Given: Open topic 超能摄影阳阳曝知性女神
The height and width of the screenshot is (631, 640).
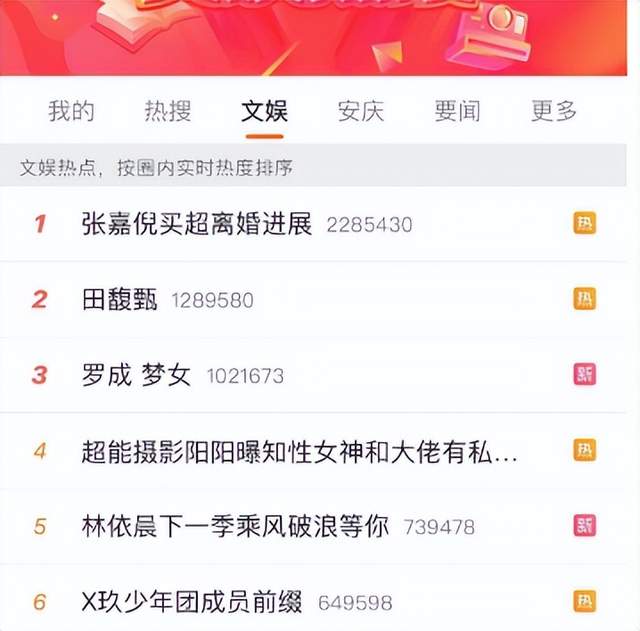Looking at the screenshot, I should [x=300, y=451].
